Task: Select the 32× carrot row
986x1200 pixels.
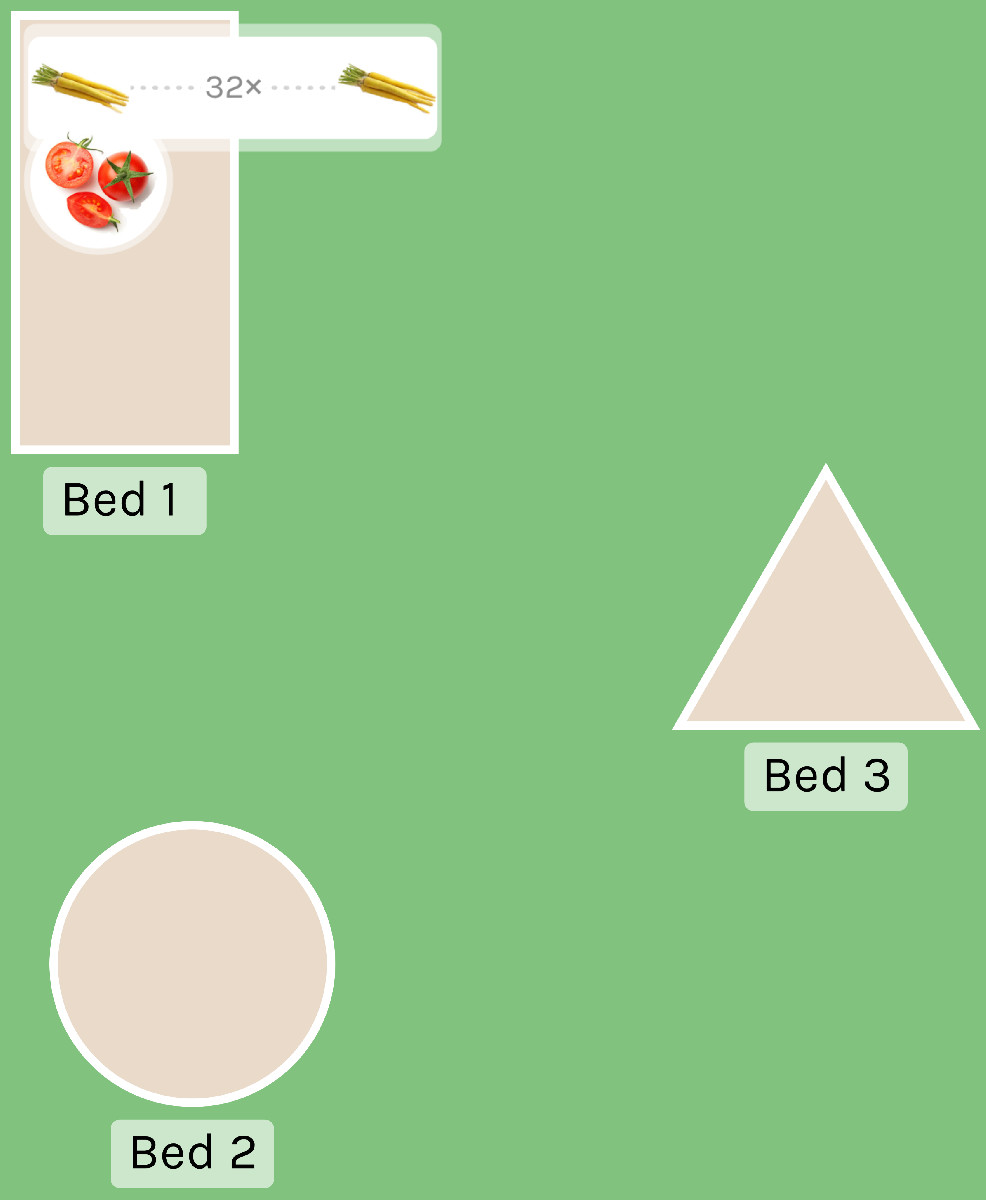Action: click(x=232, y=87)
